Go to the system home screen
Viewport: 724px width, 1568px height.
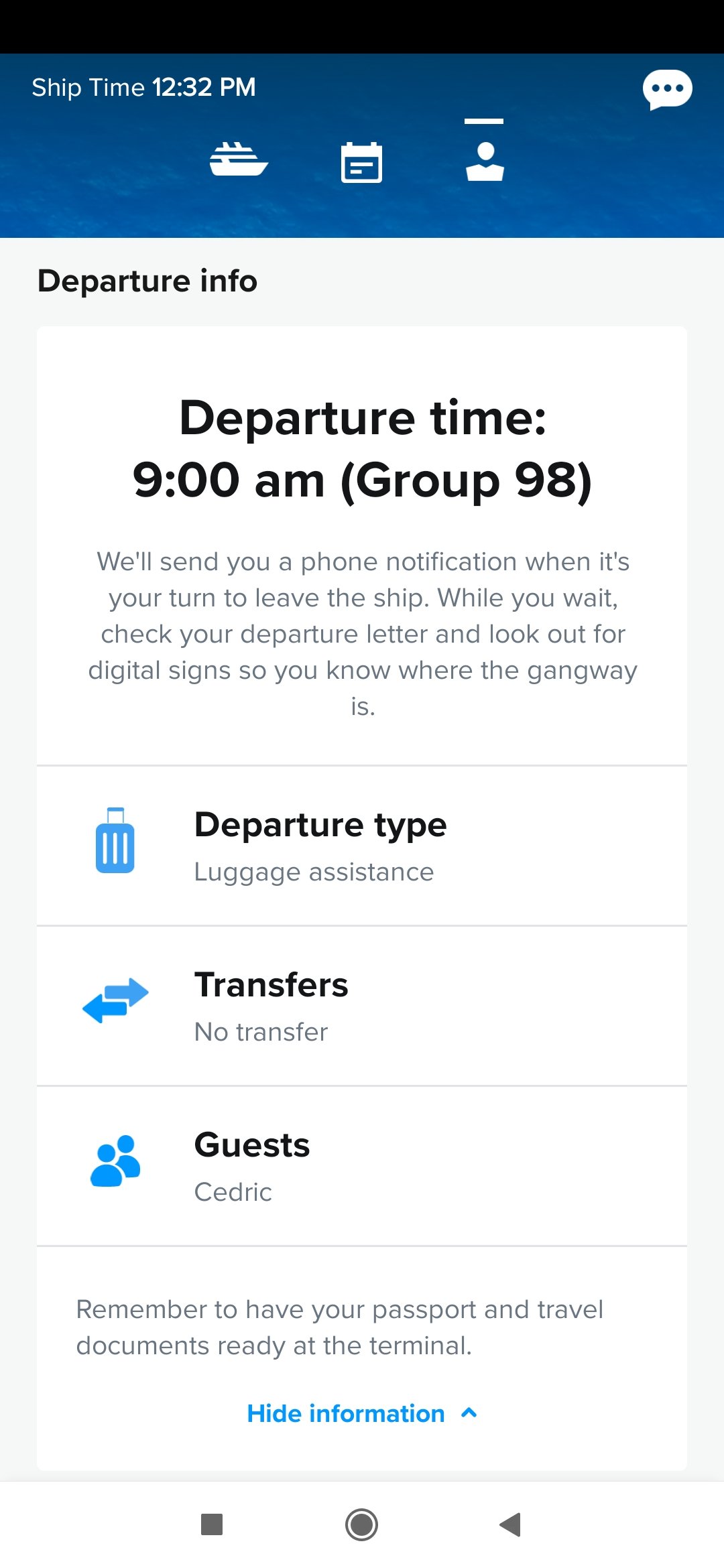(x=361, y=1524)
